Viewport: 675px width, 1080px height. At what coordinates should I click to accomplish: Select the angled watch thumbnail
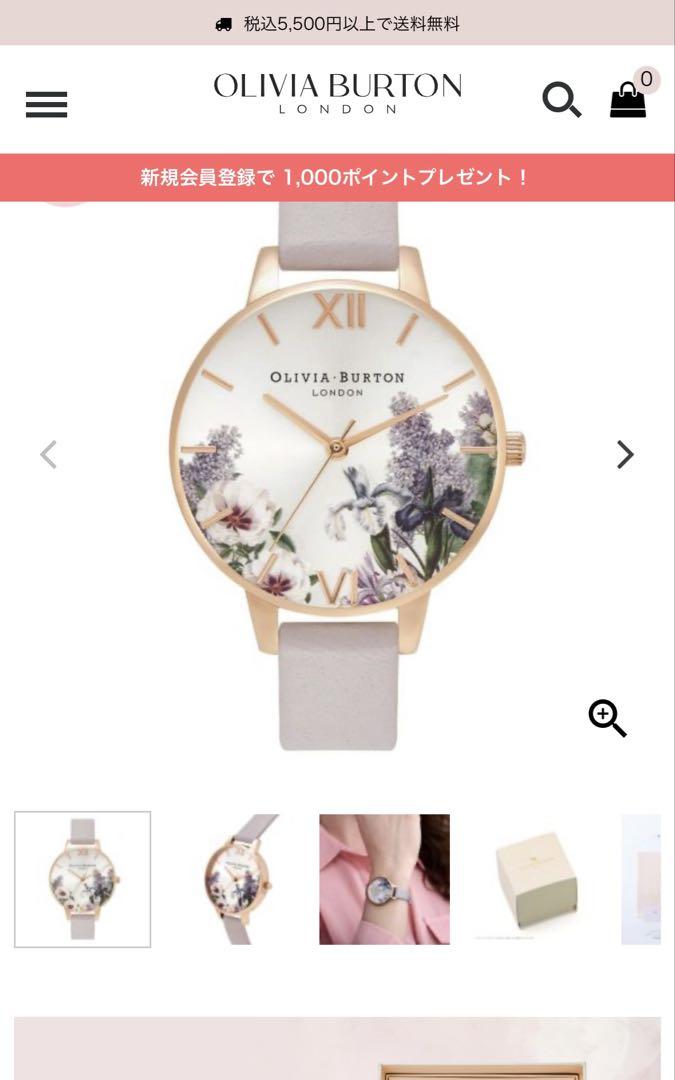pyautogui.click(x=233, y=879)
